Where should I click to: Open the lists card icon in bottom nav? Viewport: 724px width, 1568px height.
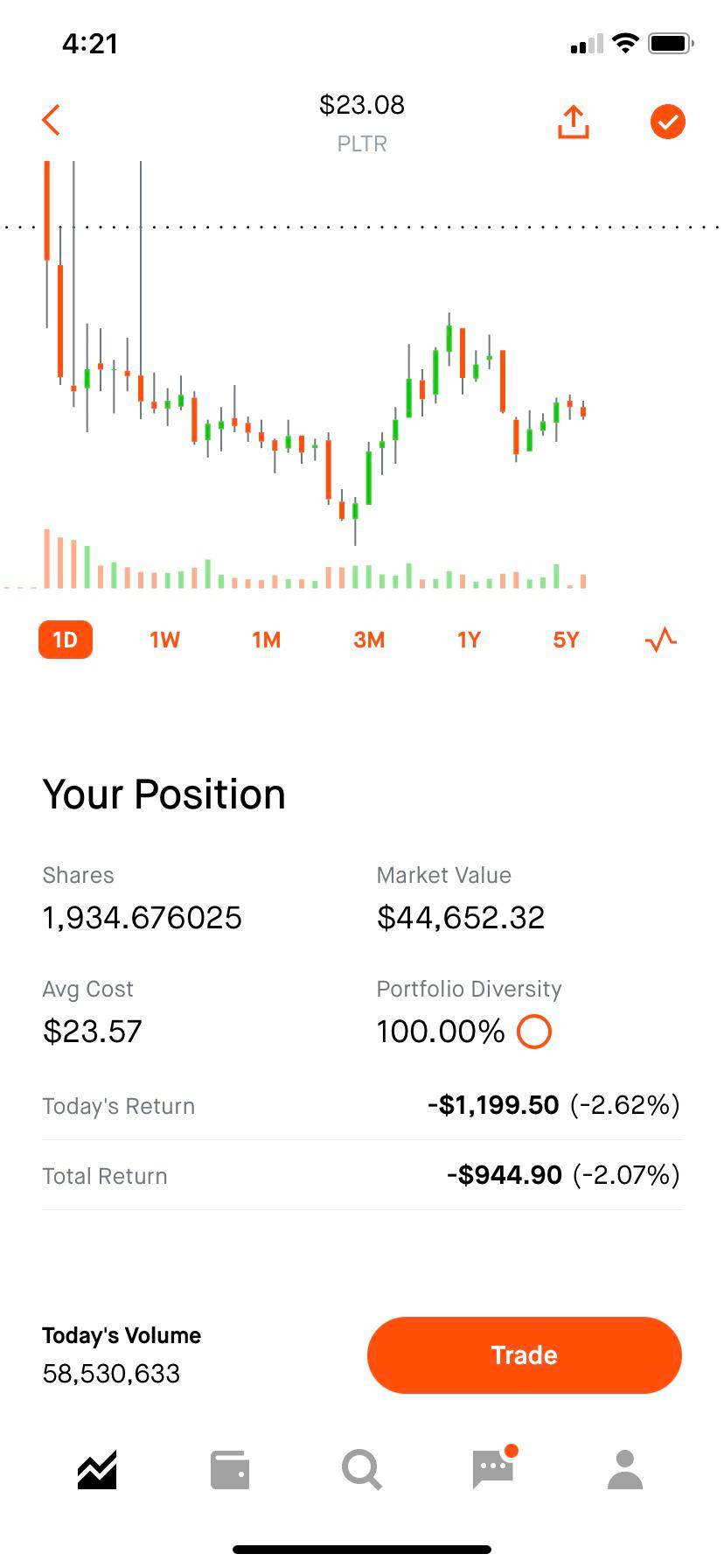pyautogui.click(x=229, y=1469)
